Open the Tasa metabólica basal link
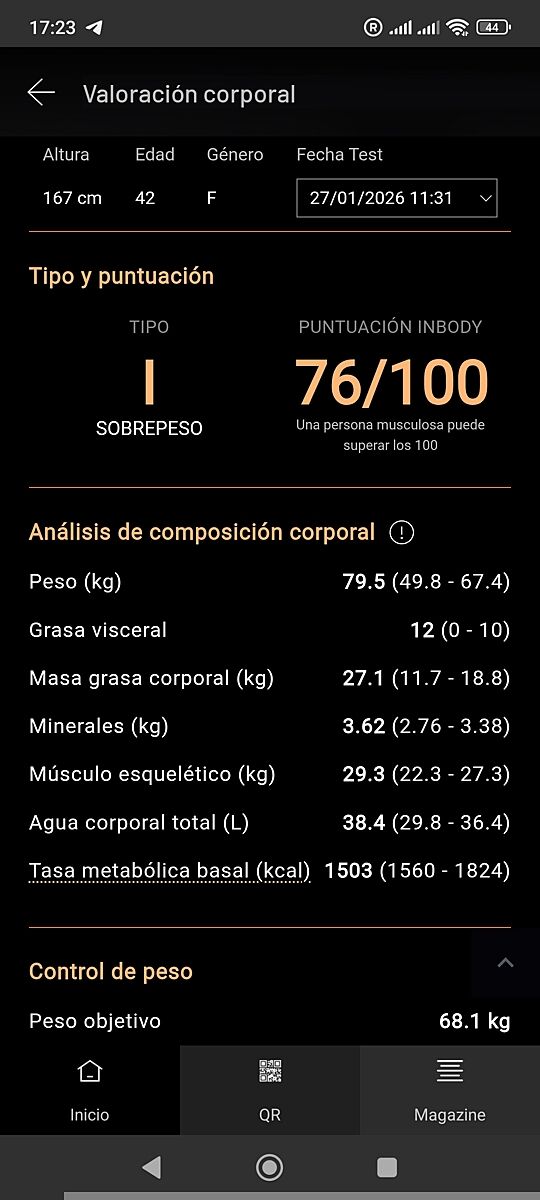540x1200 pixels. click(170, 871)
